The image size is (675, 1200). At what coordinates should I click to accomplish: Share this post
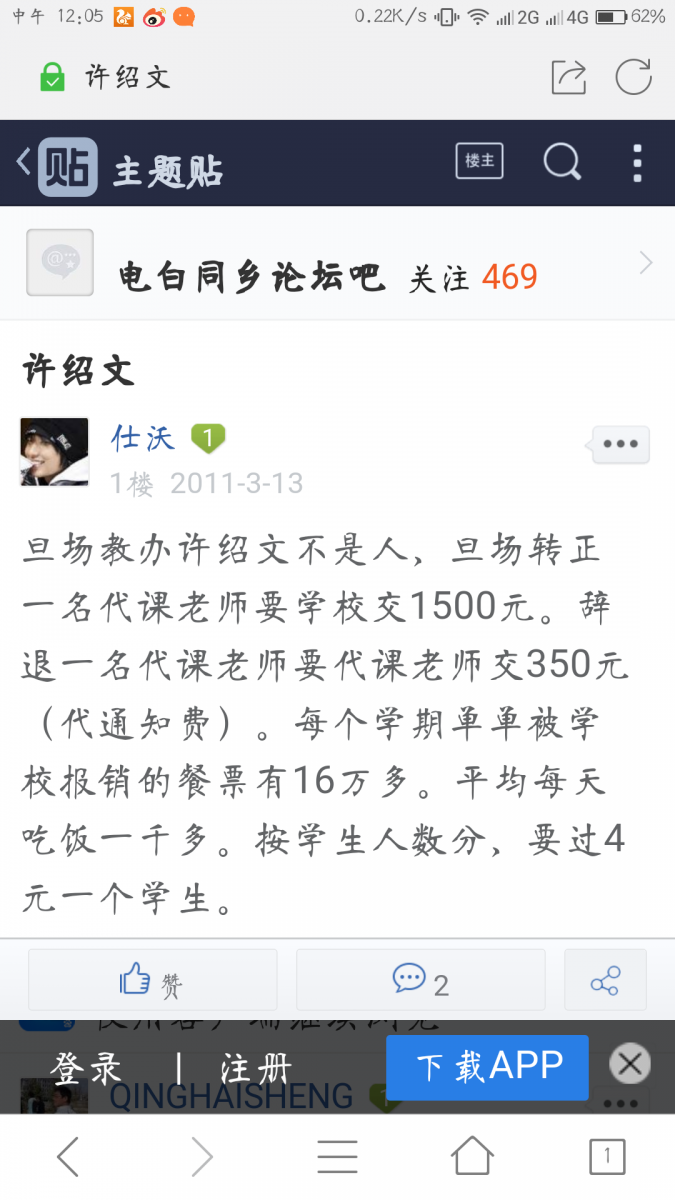coord(605,981)
